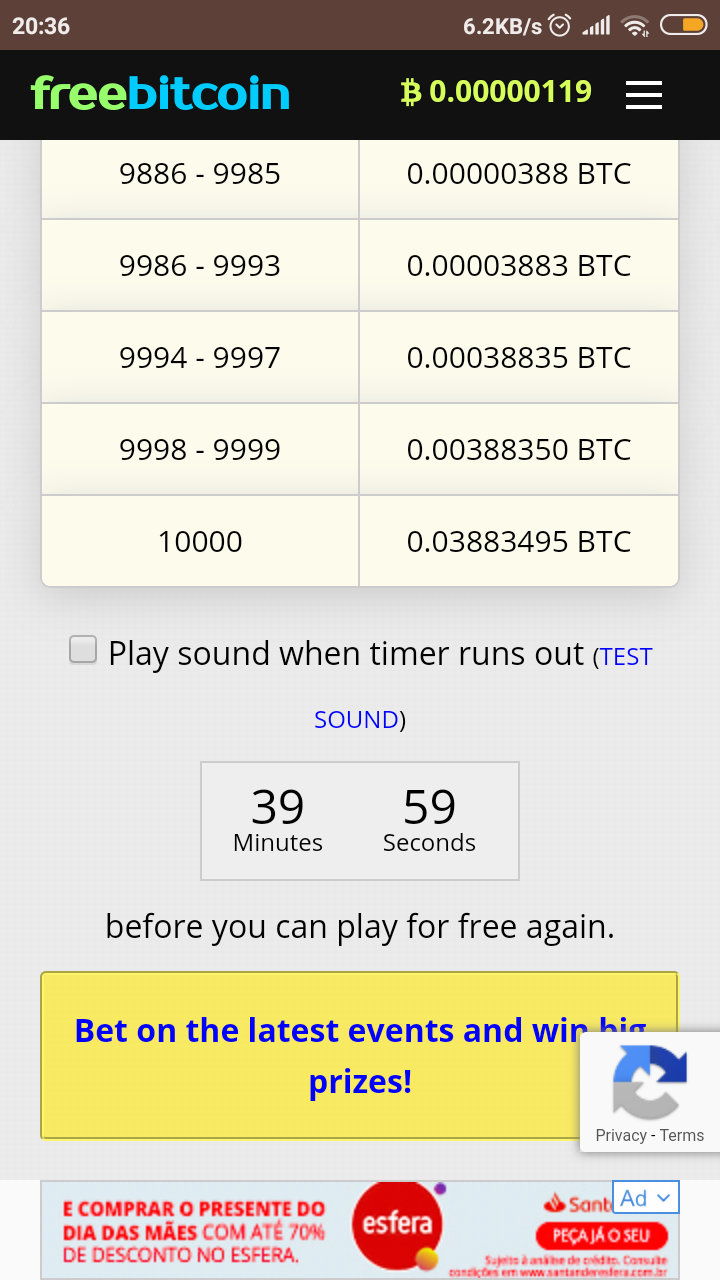Open the Esfera advertisement banner

click(330, 1228)
